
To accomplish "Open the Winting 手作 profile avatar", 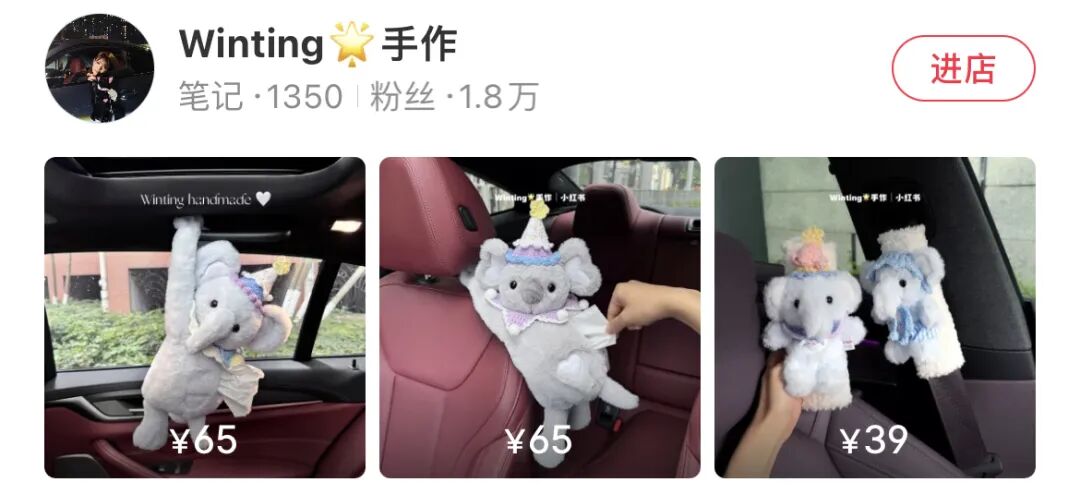I will point(99,68).
